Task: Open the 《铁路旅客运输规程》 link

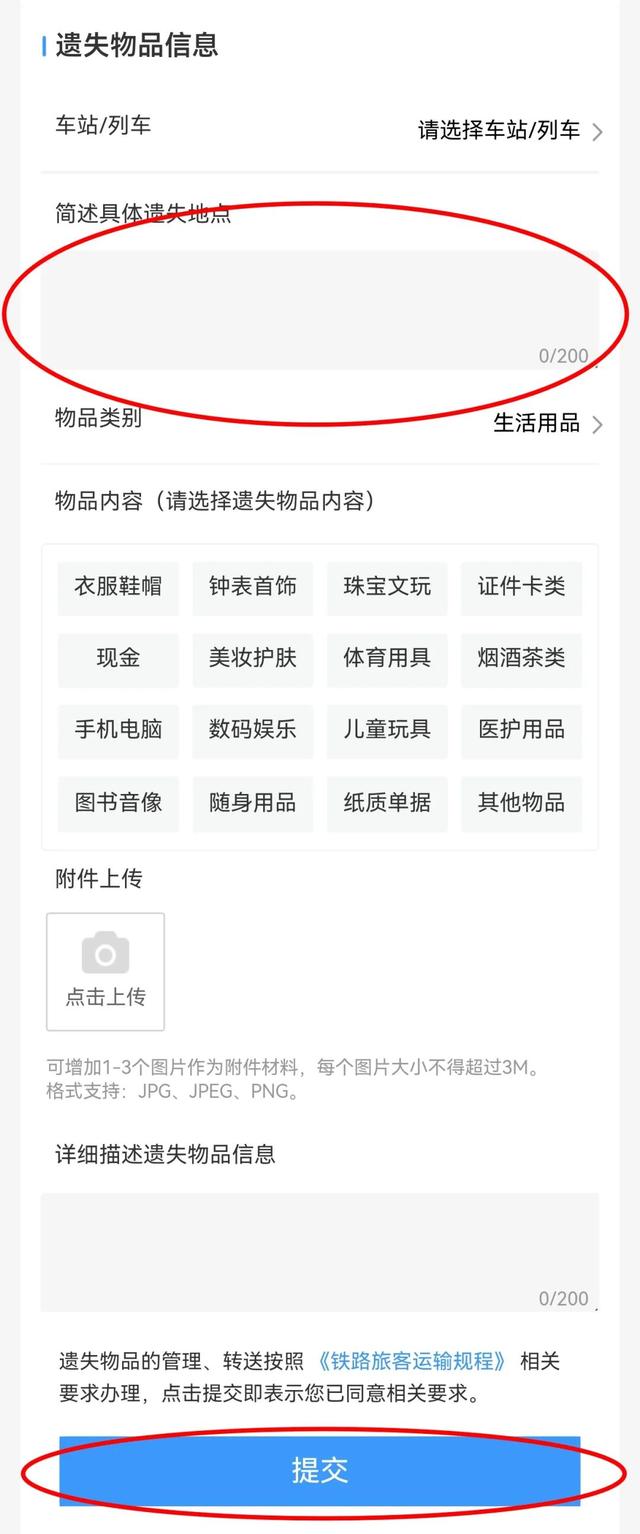Action: pyautogui.click(x=412, y=1361)
